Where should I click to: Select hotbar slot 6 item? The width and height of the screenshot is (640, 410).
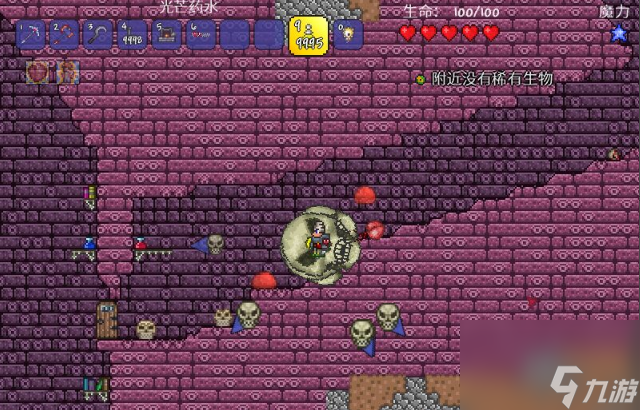[201, 35]
